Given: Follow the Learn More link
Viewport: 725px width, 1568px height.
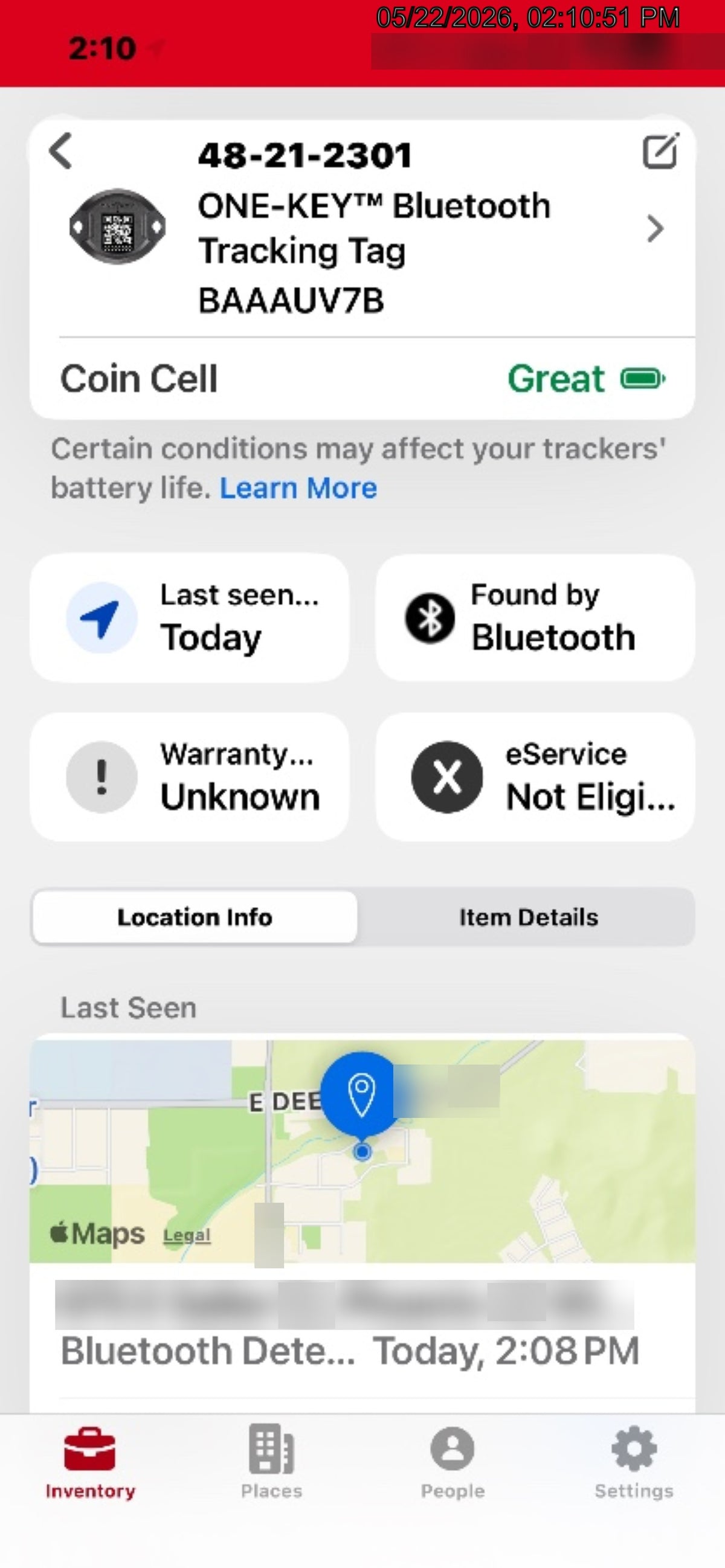Looking at the screenshot, I should (x=298, y=487).
